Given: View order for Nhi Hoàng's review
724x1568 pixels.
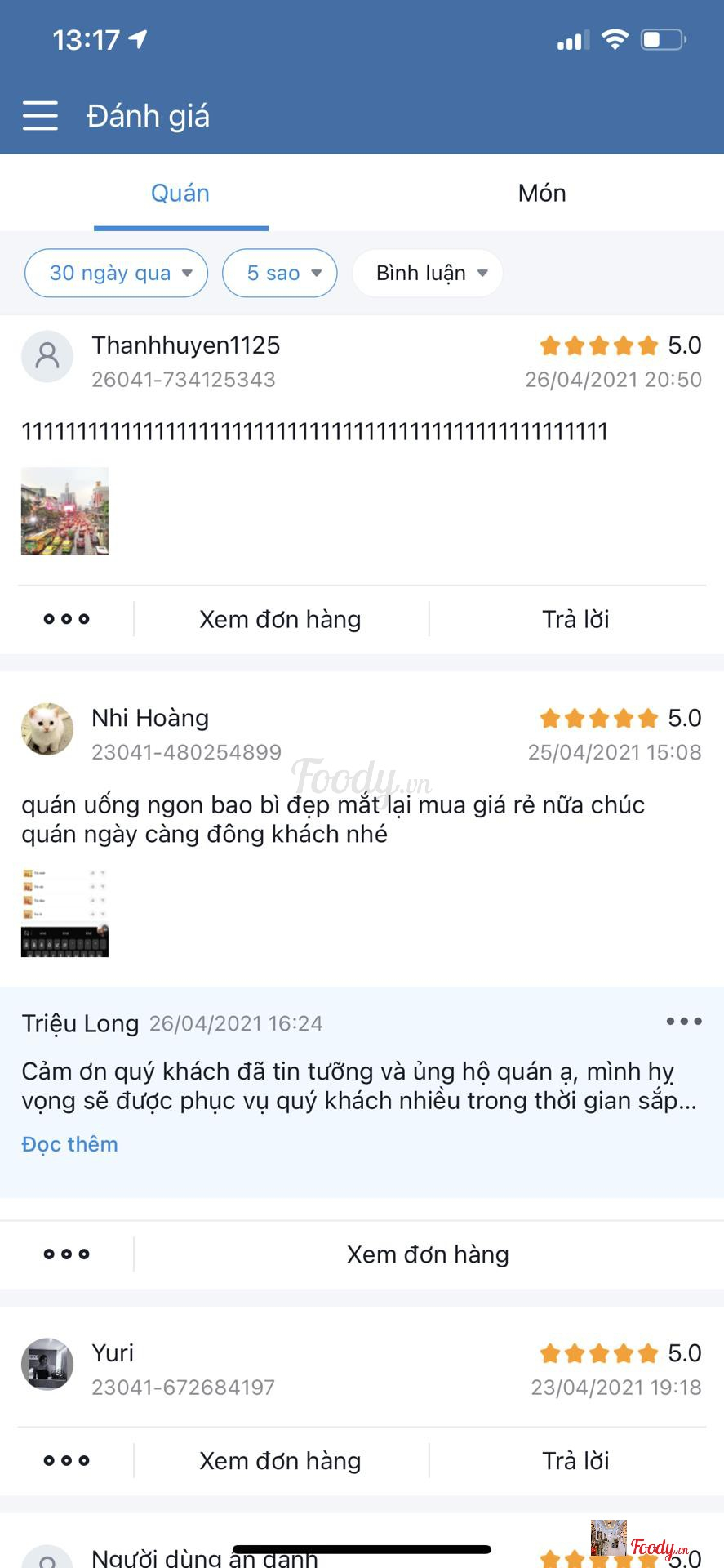Looking at the screenshot, I should tap(427, 1254).
